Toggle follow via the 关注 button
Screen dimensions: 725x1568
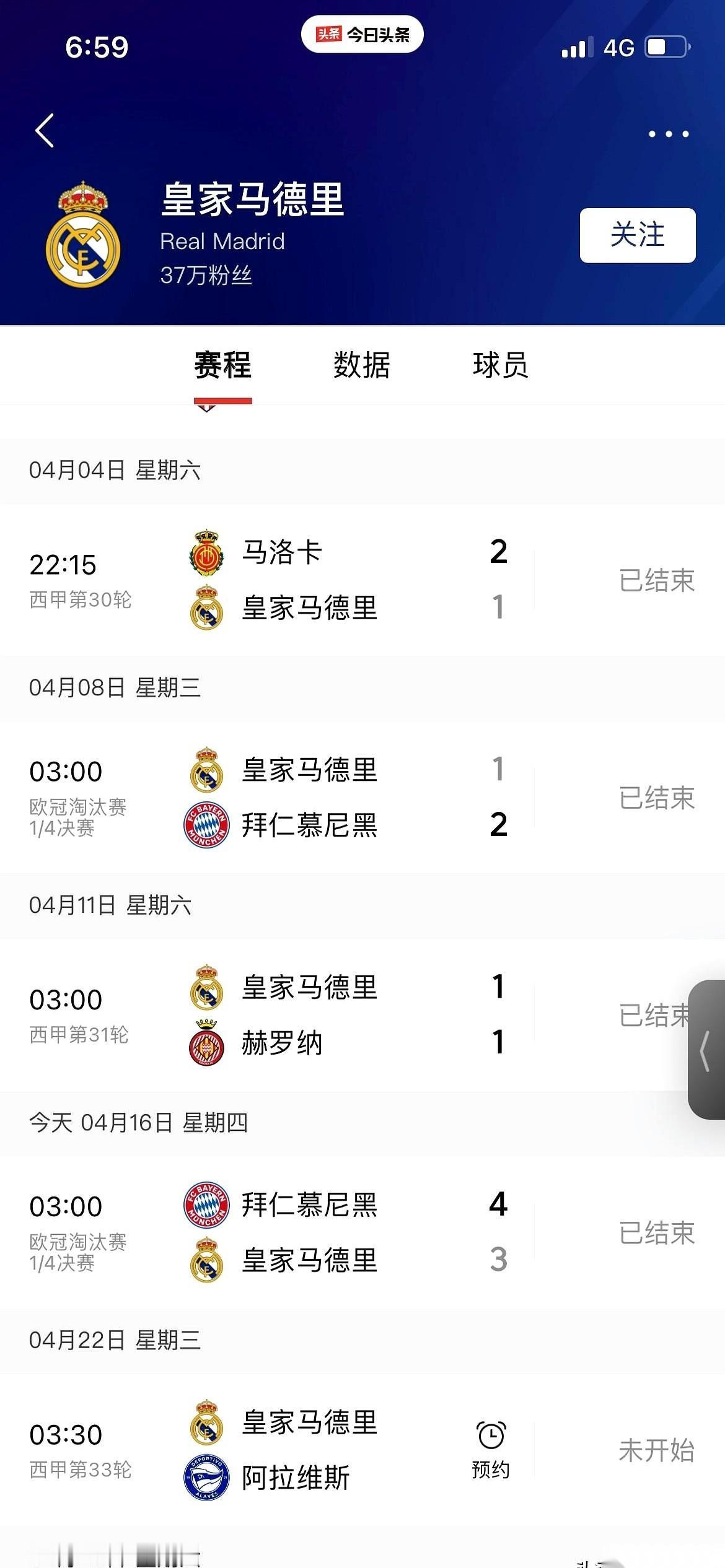[x=636, y=235]
